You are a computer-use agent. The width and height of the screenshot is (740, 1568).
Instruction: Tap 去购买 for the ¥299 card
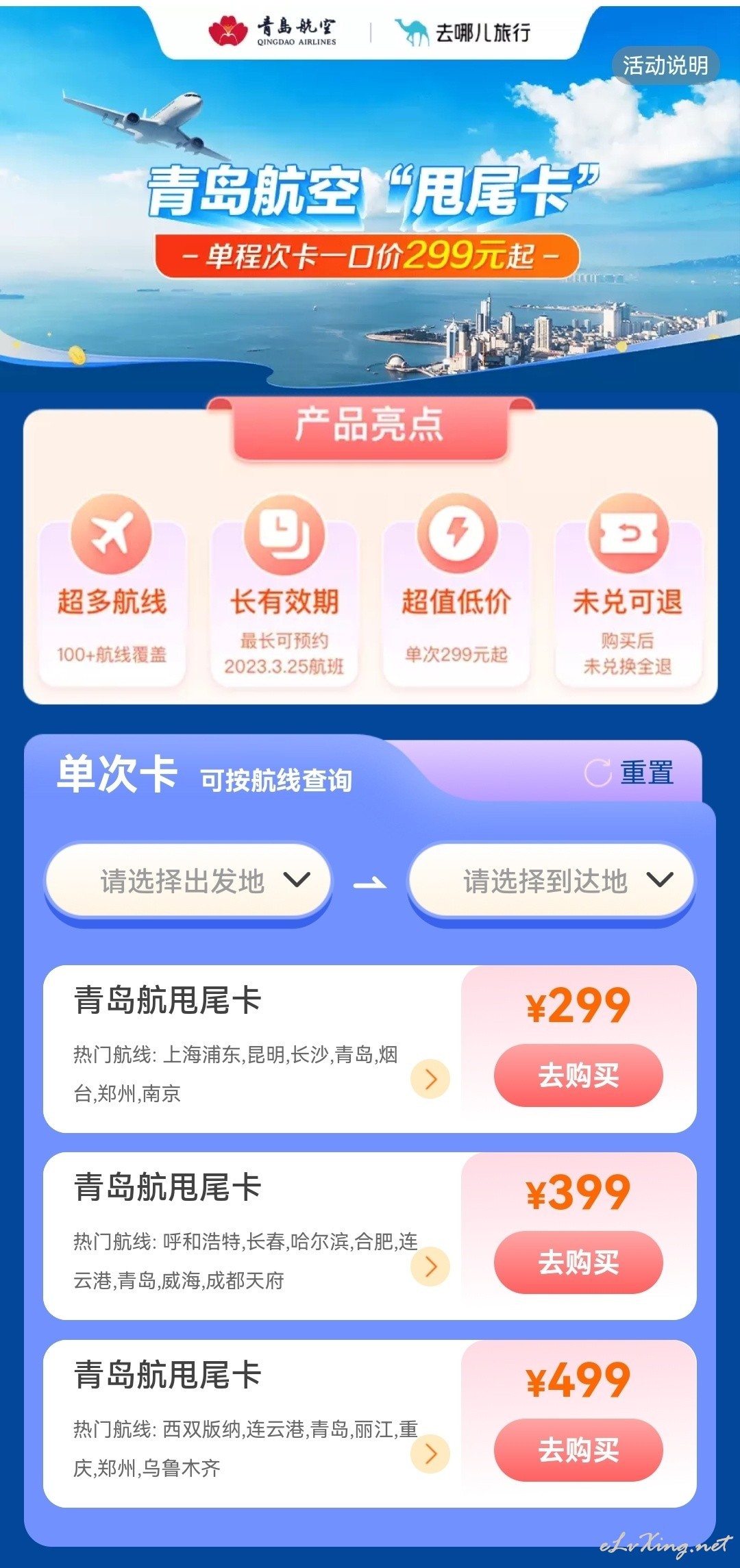[578, 1075]
